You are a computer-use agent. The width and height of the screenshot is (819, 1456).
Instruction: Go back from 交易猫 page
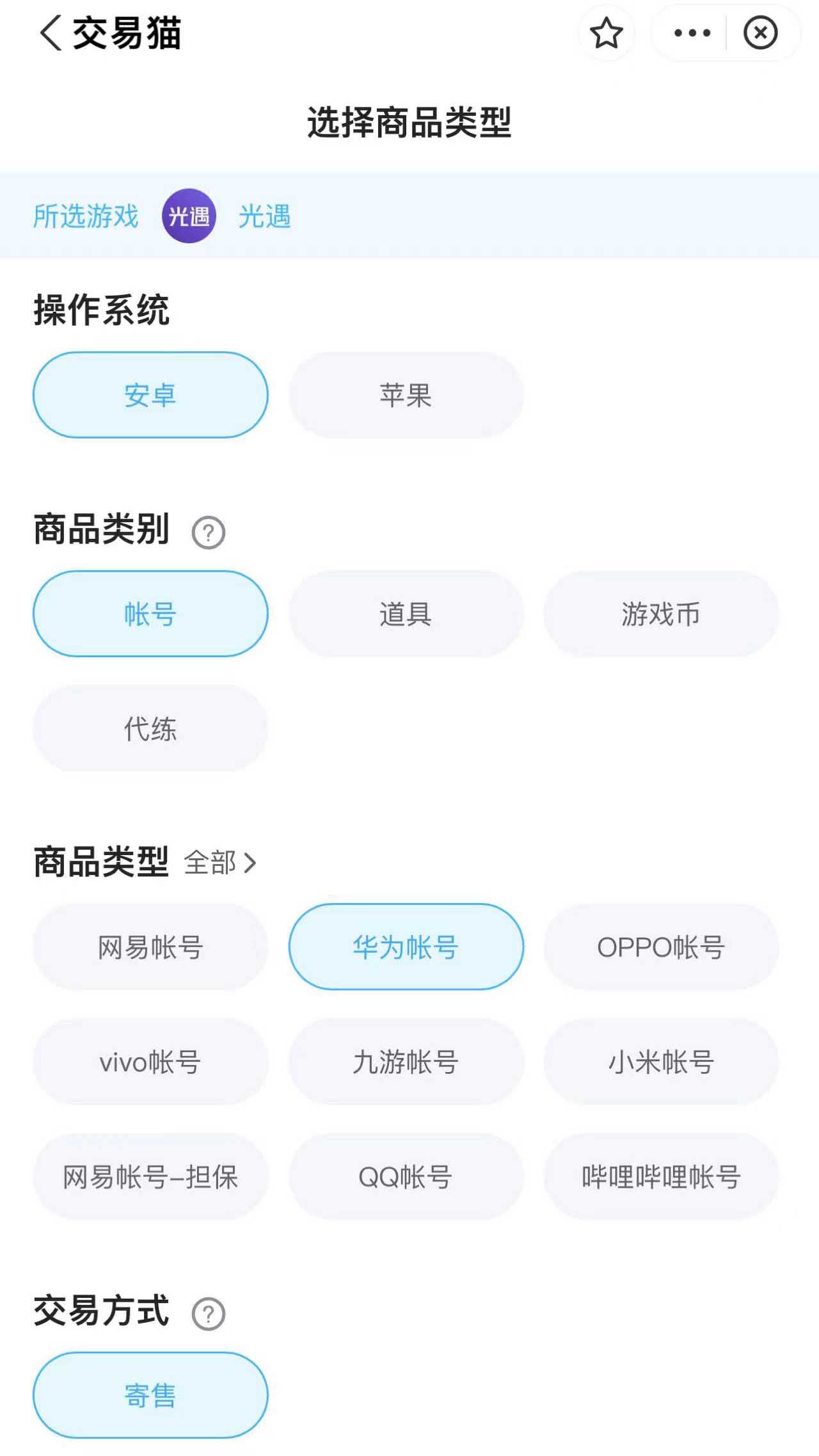pyautogui.click(x=51, y=33)
